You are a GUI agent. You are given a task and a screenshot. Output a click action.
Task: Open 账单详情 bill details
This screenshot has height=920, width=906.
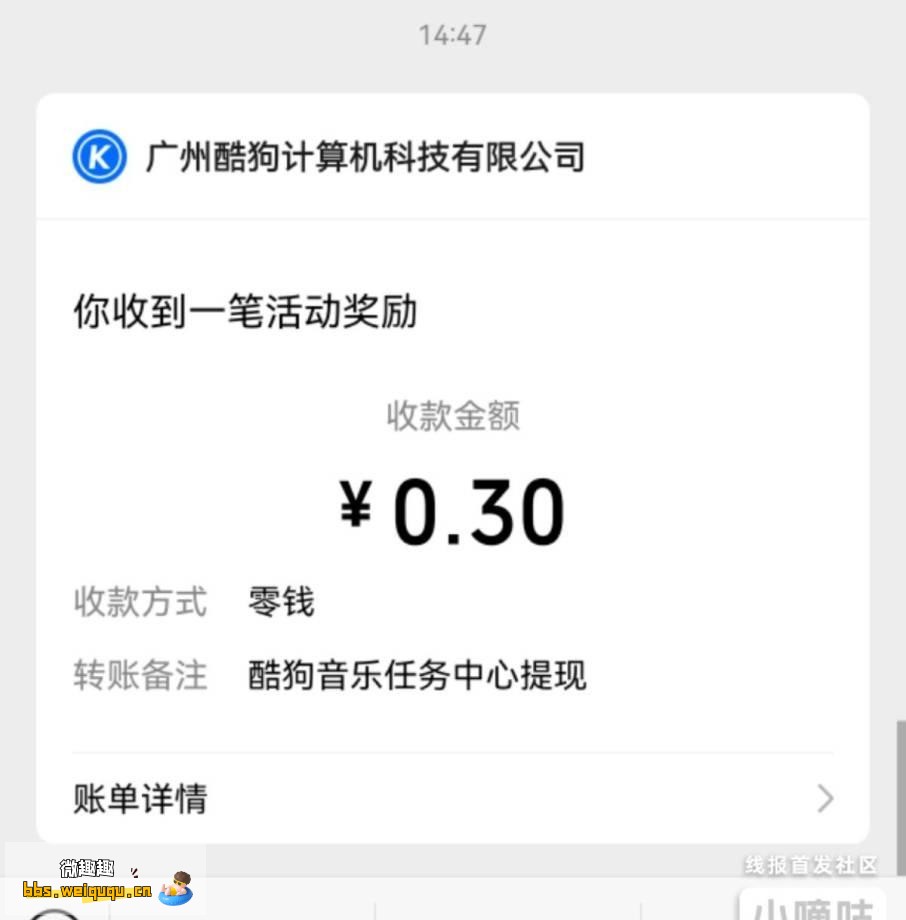139,799
